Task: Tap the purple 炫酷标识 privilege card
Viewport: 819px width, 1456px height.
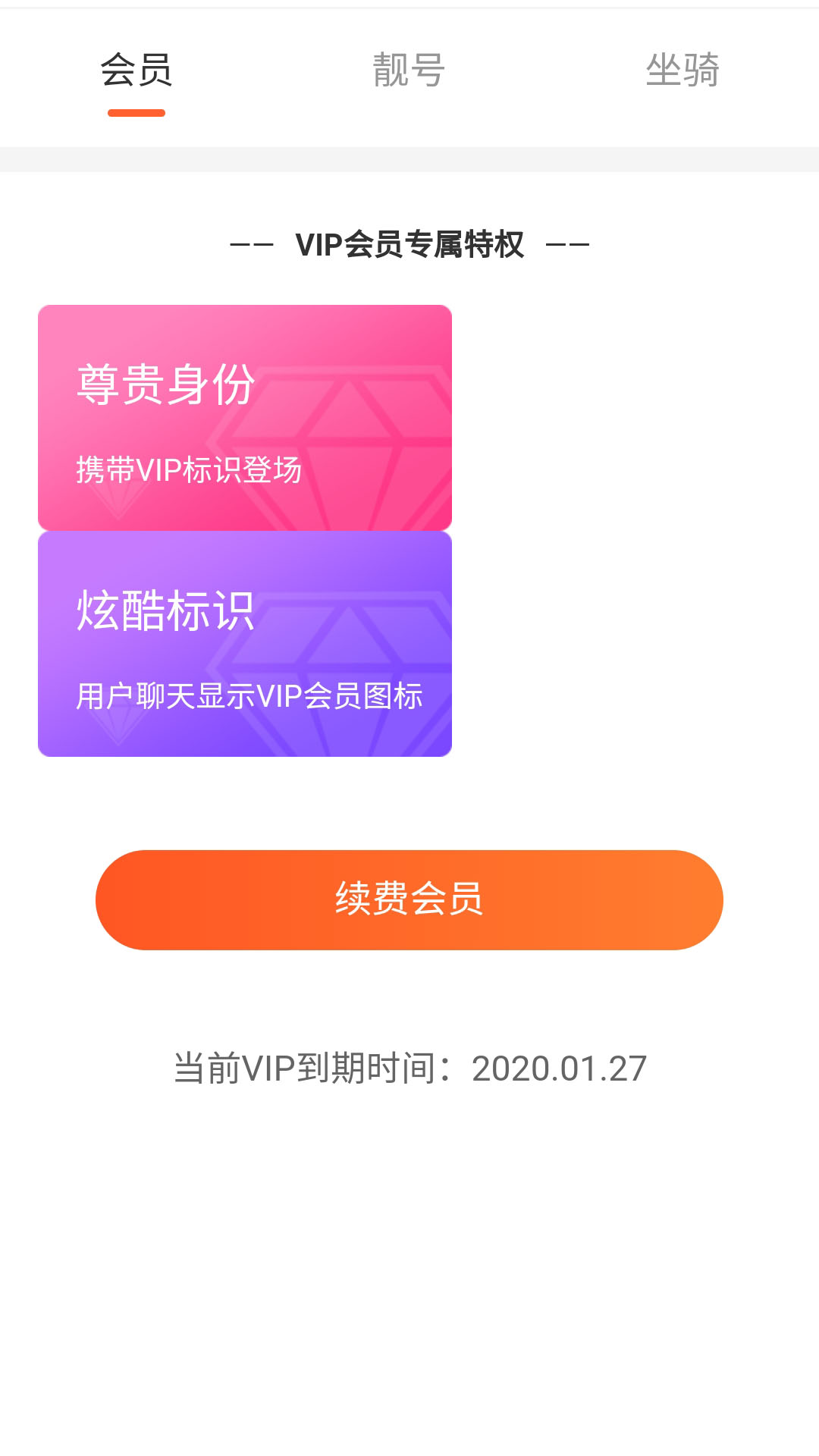Action: (x=244, y=643)
